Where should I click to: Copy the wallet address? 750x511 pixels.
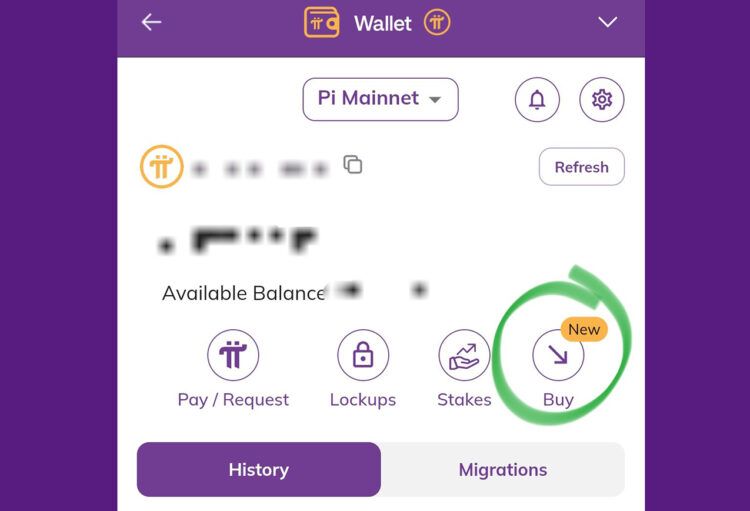[352, 165]
